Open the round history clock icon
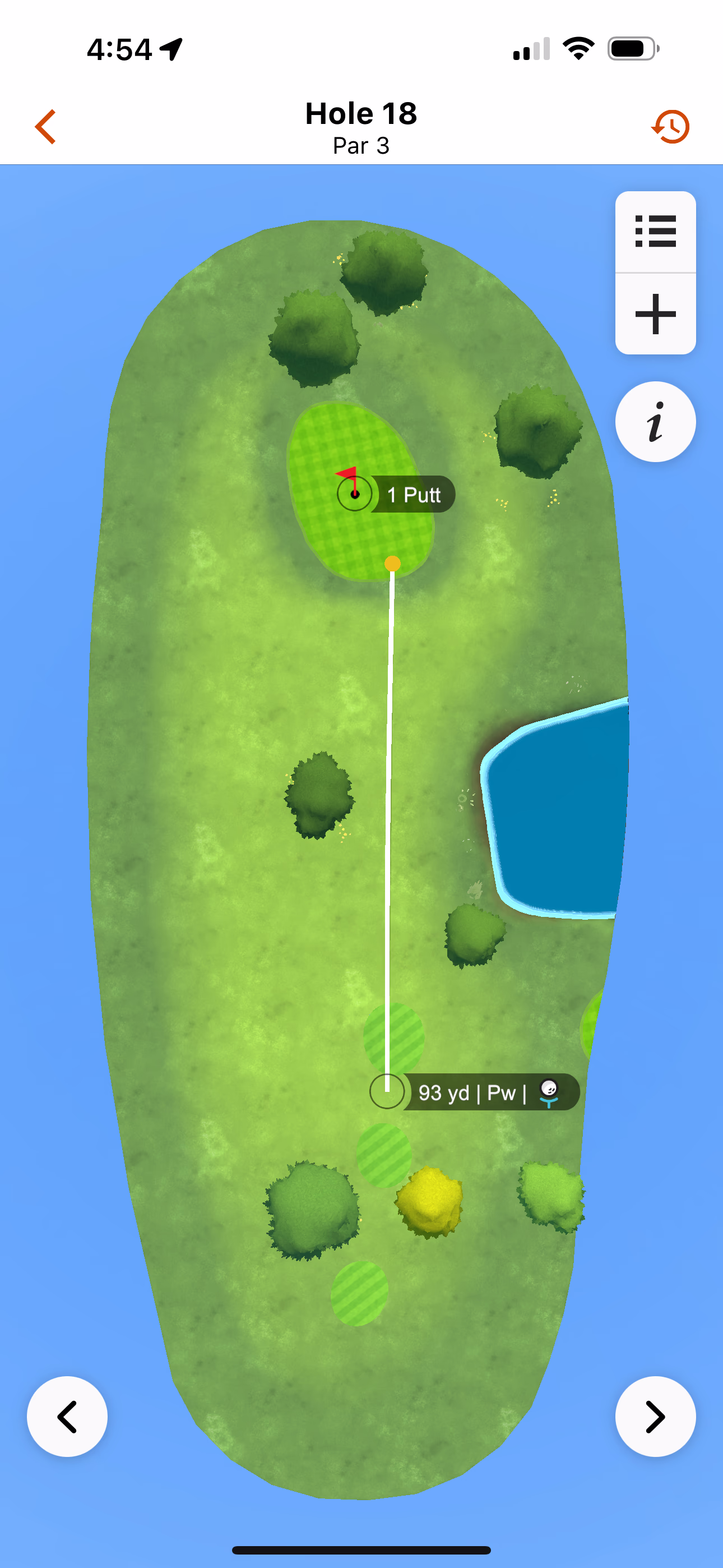 [x=671, y=127]
